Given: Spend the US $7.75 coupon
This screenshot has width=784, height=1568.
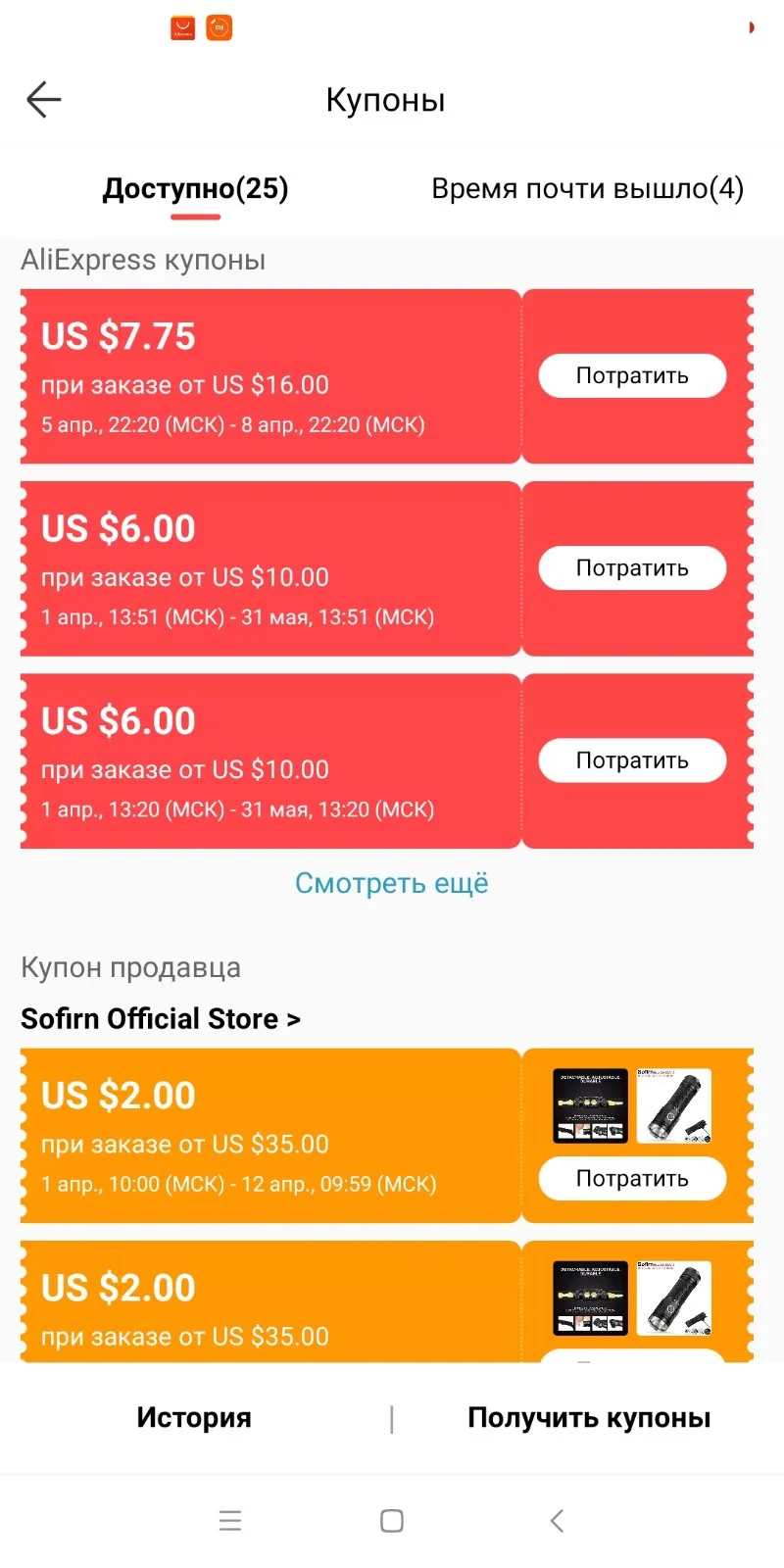Looking at the screenshot, I should [632, 375].
